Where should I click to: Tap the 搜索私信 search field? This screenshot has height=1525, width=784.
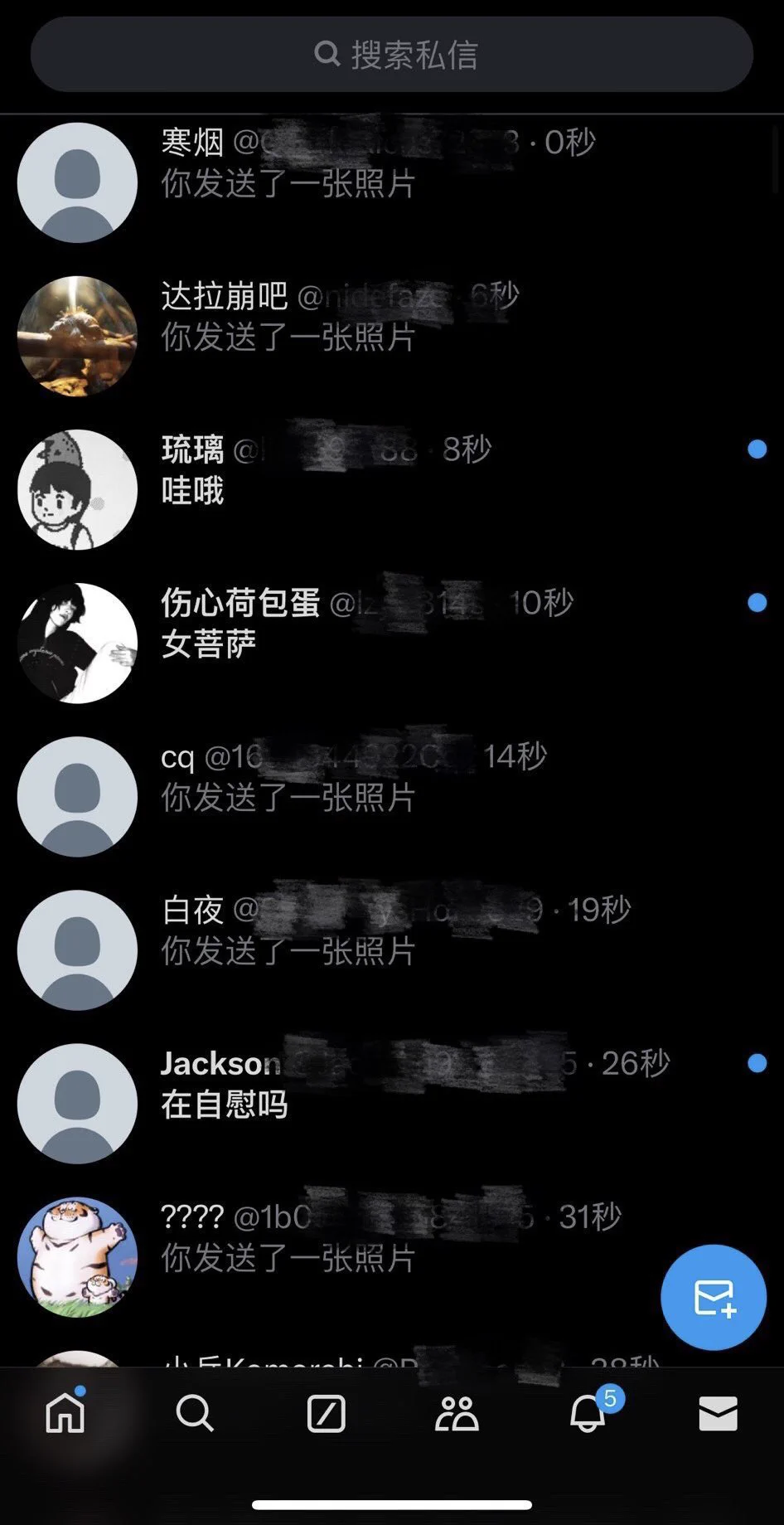tap(392, 55)
